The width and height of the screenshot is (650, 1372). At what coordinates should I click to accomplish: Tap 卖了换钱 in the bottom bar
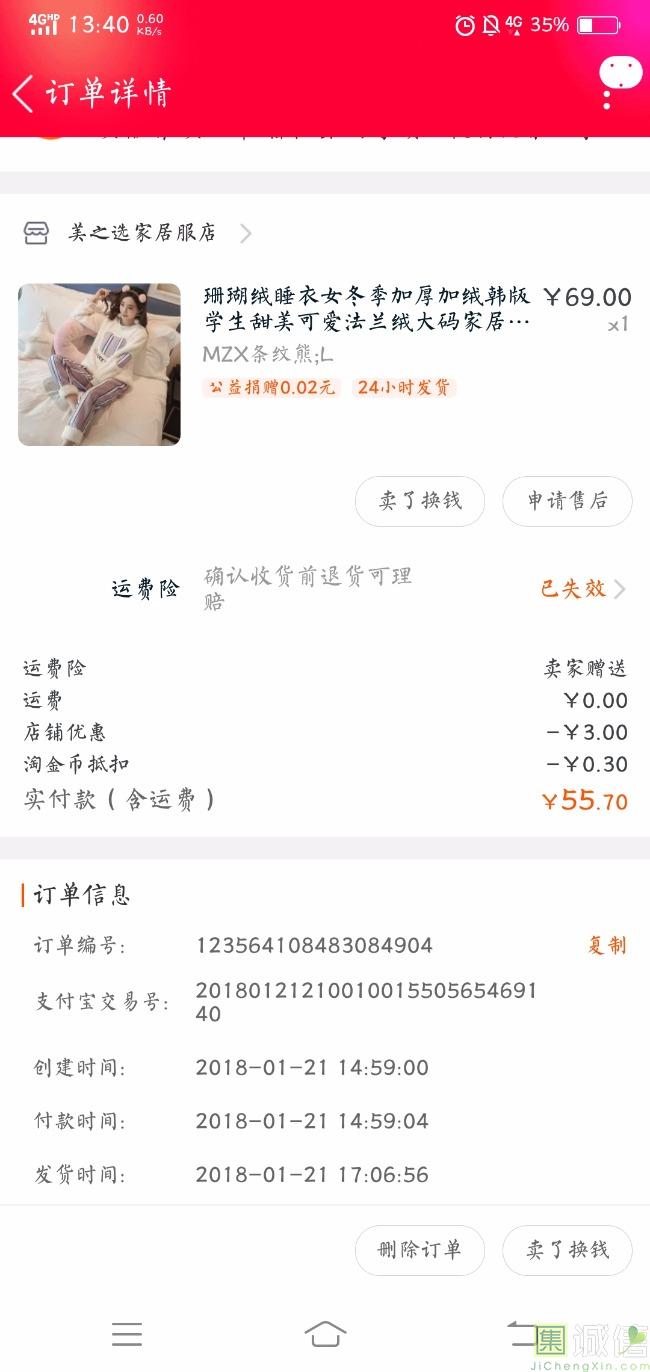tap(567, 1250)
